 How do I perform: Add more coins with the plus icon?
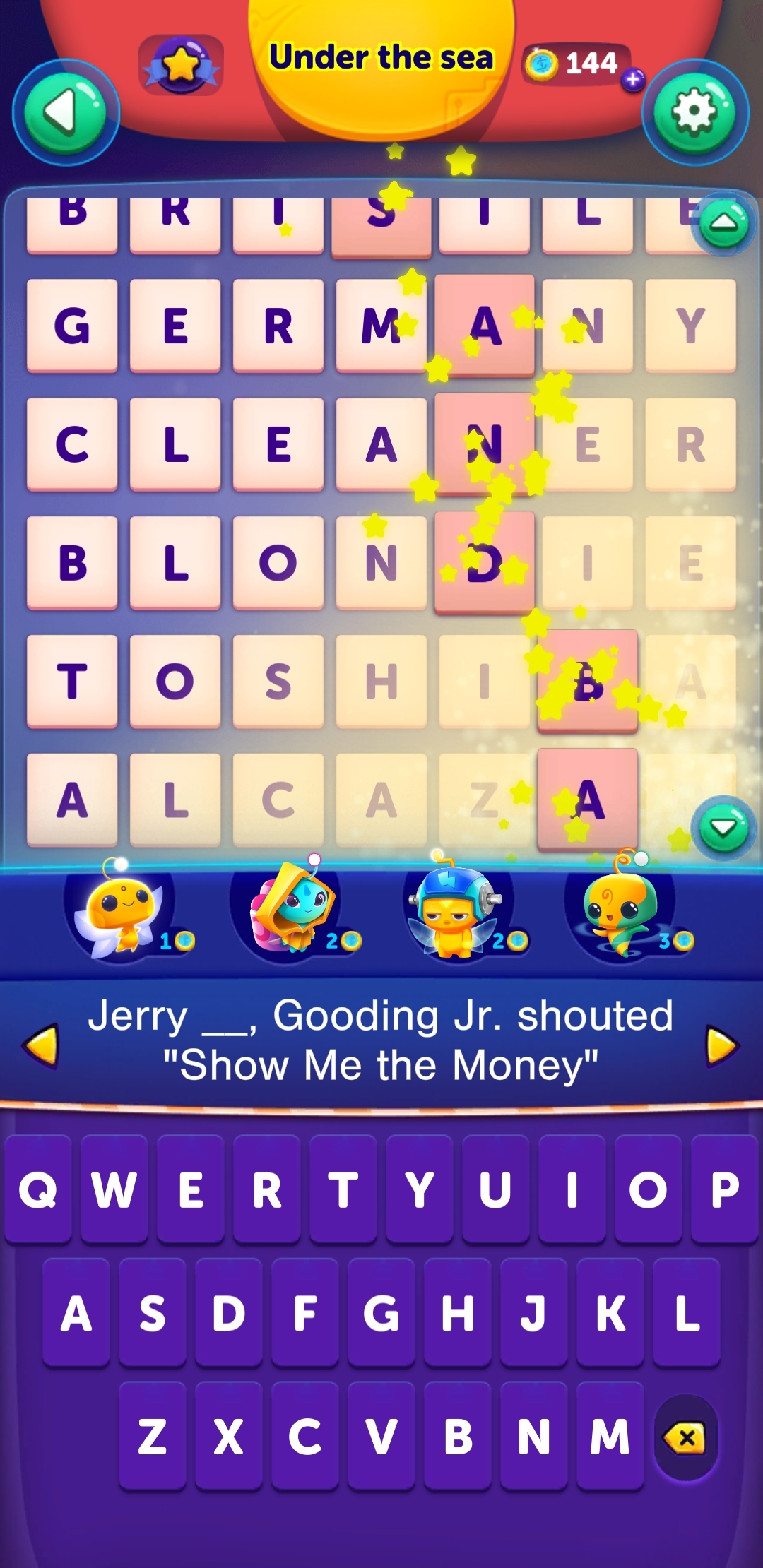click(x=633, y=80)
